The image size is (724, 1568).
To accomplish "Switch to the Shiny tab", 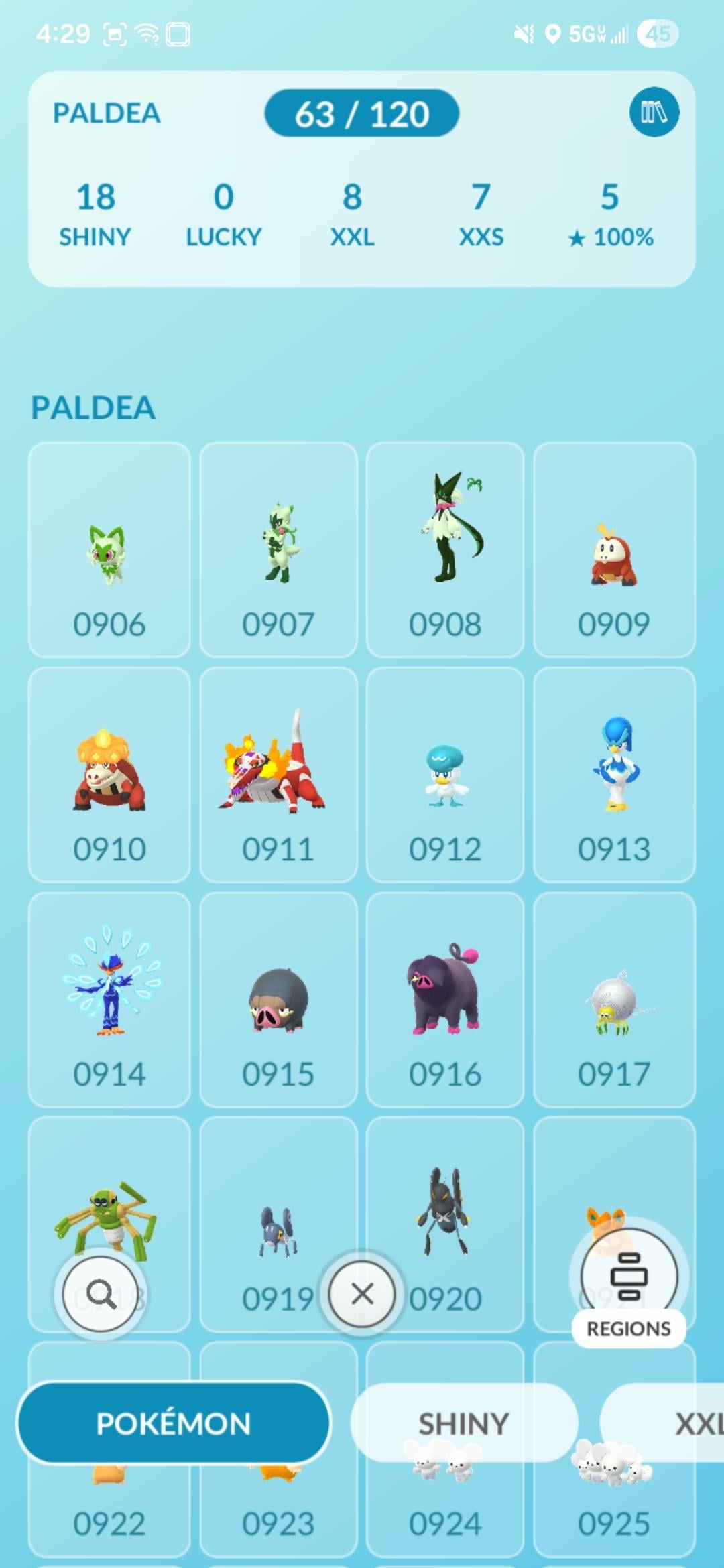I will (464, 1423).
